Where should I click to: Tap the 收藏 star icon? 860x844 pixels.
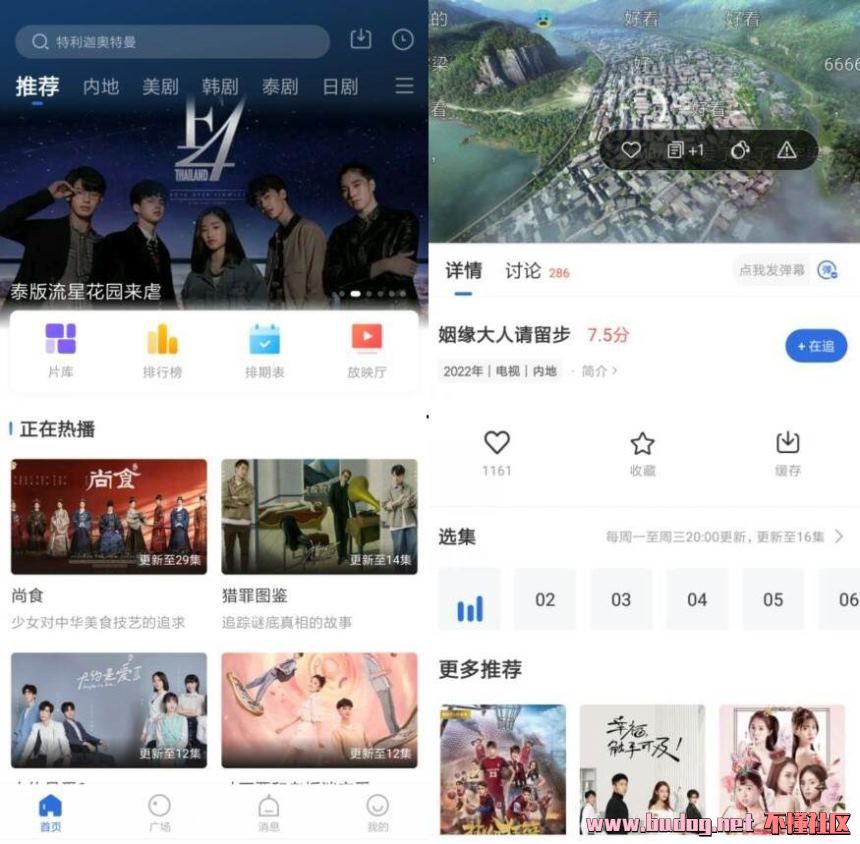[642, 453]
